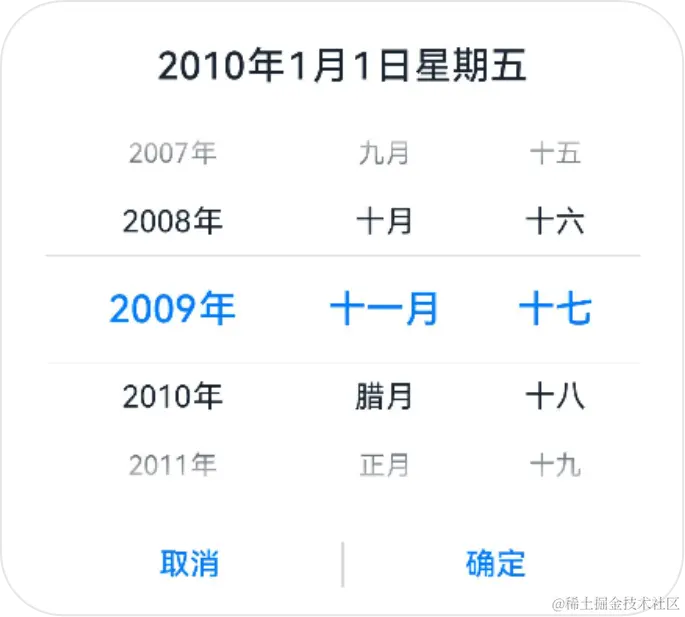The image size is (685, 617).
Task: Choose 九月 in the month column
Action: tap(385, 154)
